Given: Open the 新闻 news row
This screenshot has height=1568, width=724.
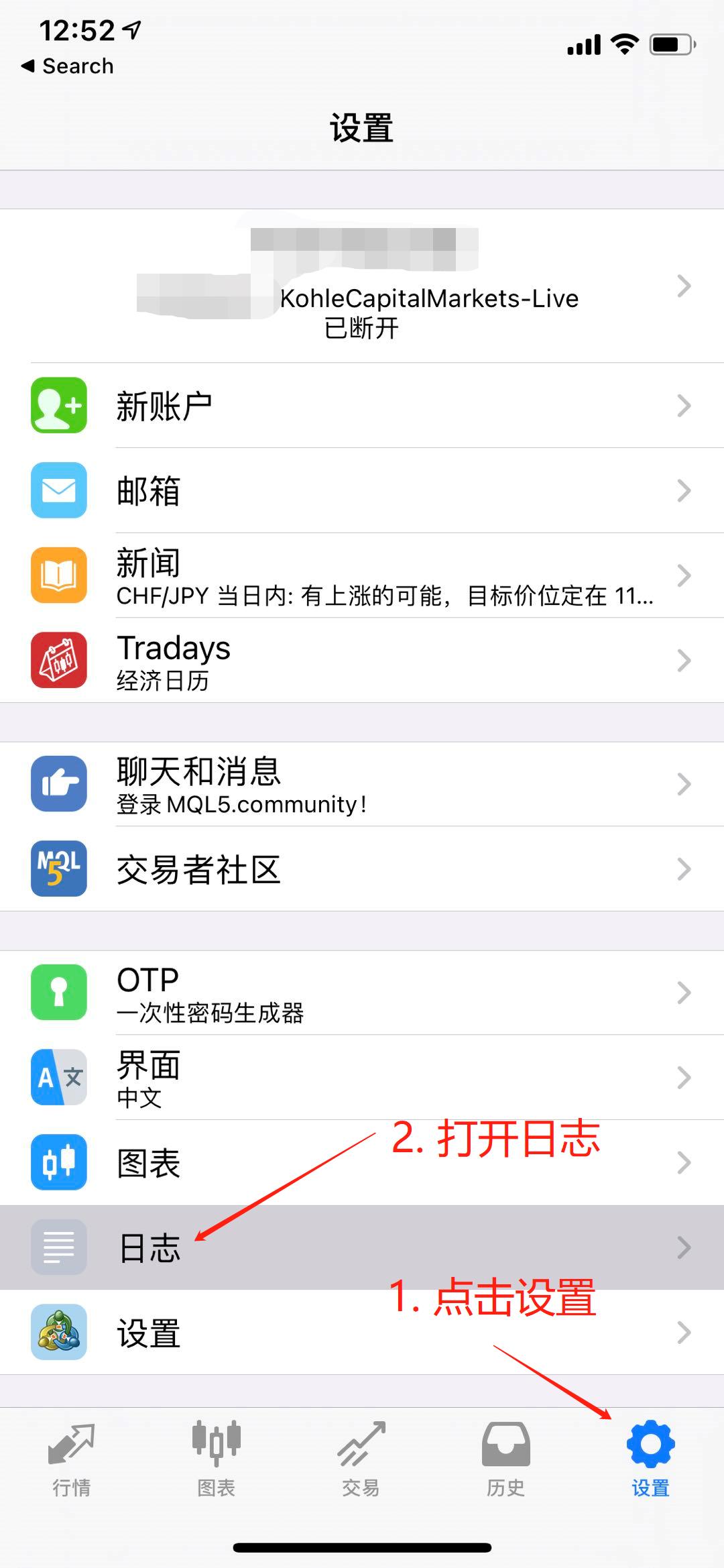Looking at the screenshot, I should [362, 575].
